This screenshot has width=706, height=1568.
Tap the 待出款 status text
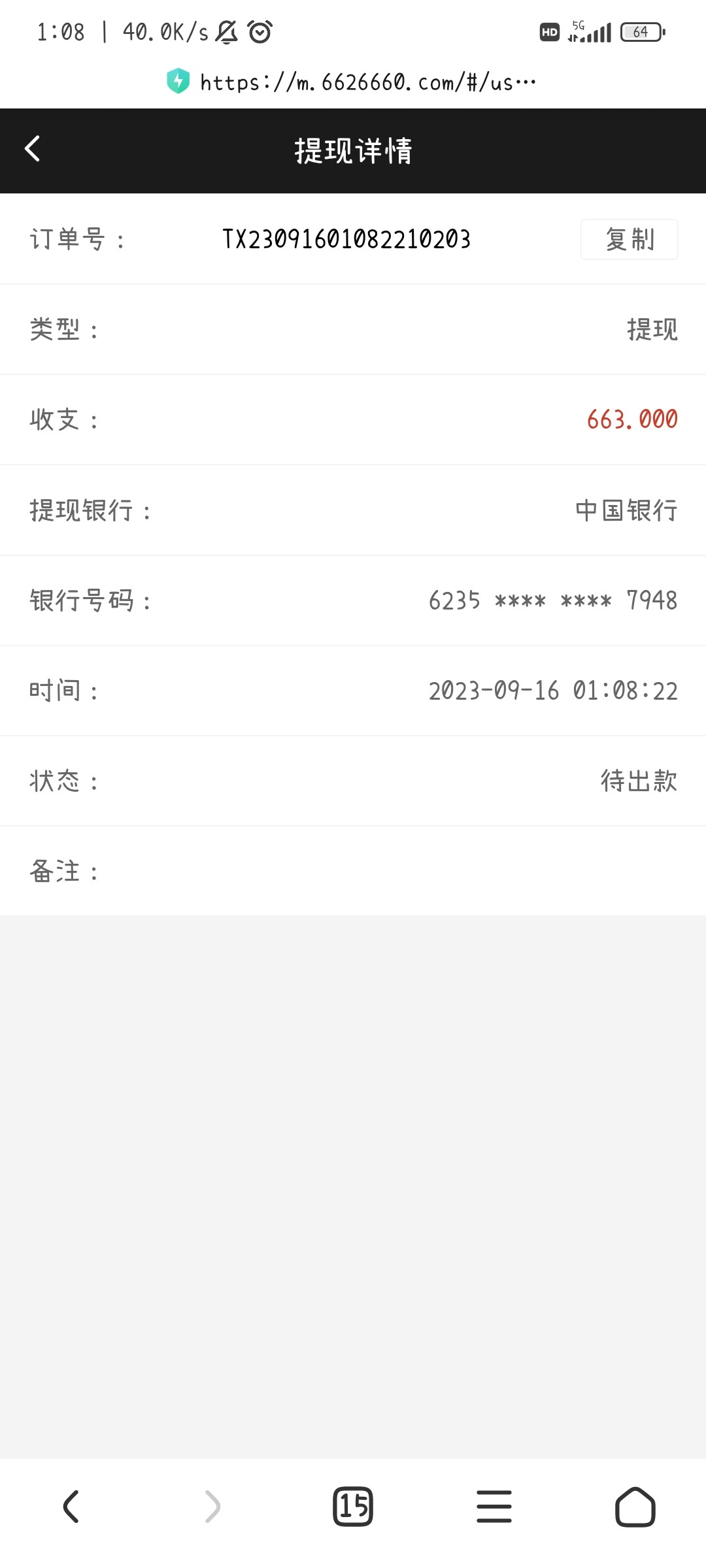coord(639,780)
